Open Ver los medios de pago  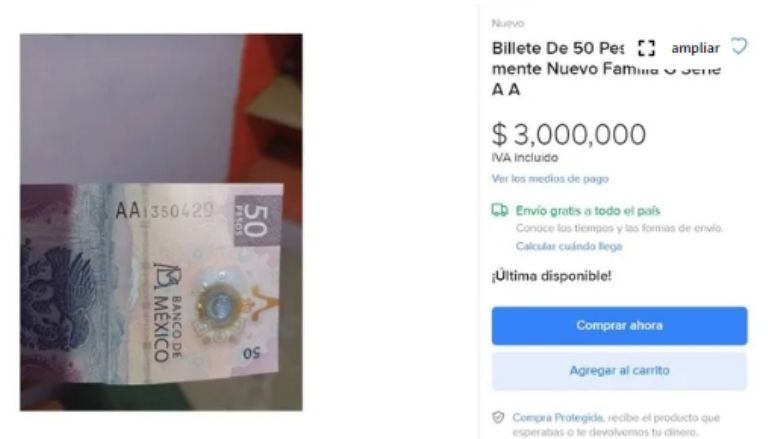tap(549, 178)
